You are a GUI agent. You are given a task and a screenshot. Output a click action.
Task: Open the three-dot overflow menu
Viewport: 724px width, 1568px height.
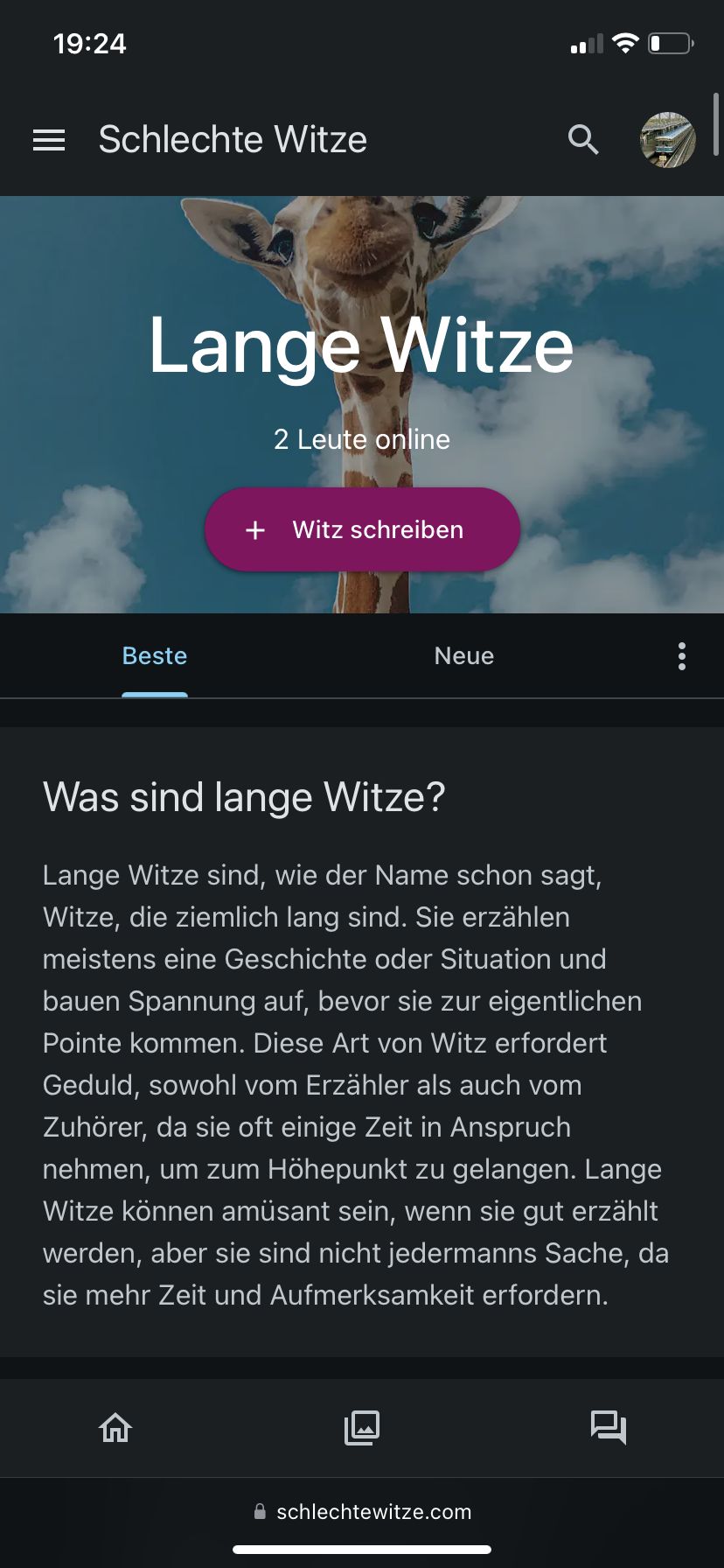[682, 656]
